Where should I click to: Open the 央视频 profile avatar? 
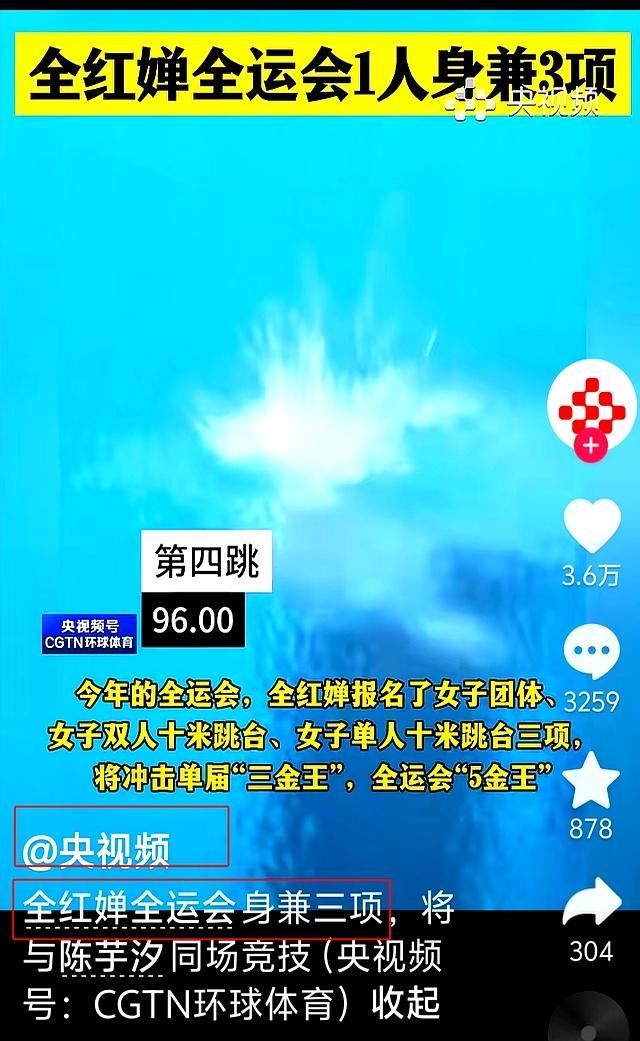[592, 402]
